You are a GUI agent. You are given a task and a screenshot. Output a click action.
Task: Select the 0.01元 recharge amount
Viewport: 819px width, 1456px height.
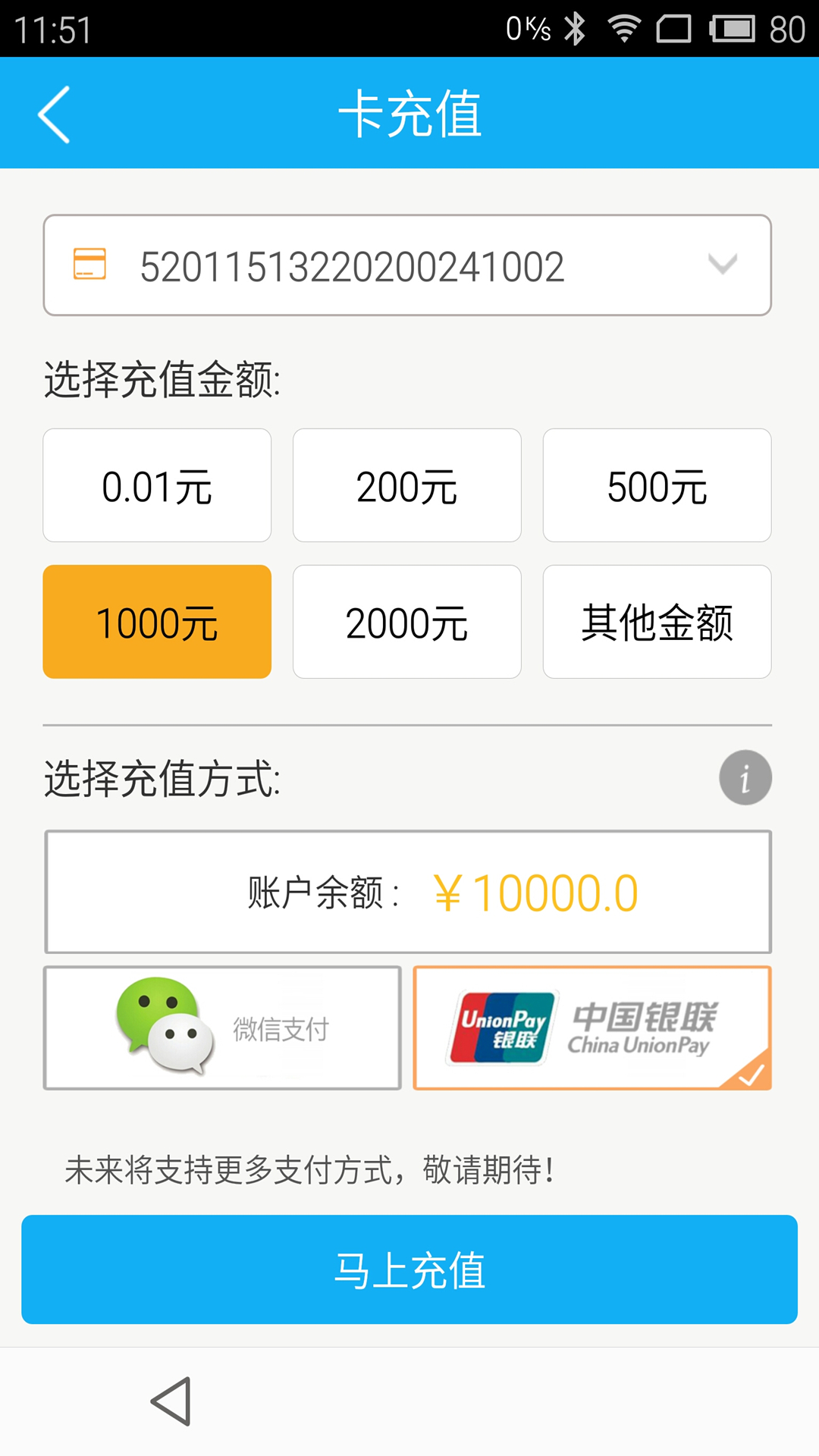click(156, 485)
